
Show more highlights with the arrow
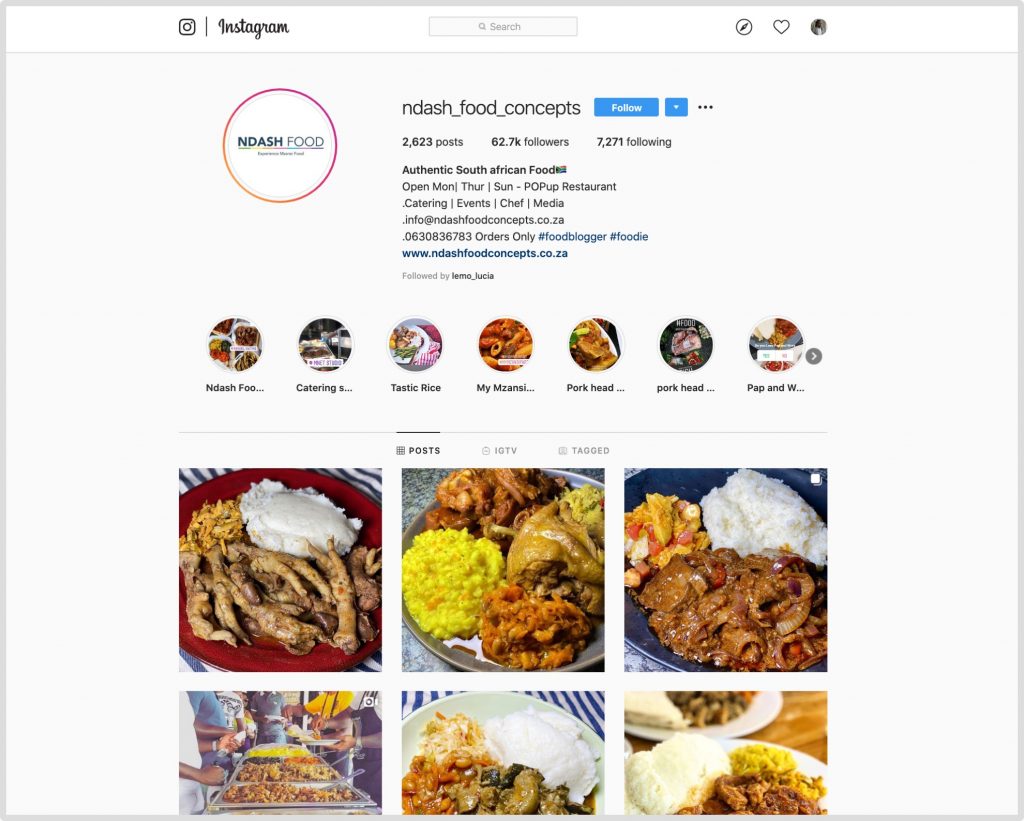(814, 356)
